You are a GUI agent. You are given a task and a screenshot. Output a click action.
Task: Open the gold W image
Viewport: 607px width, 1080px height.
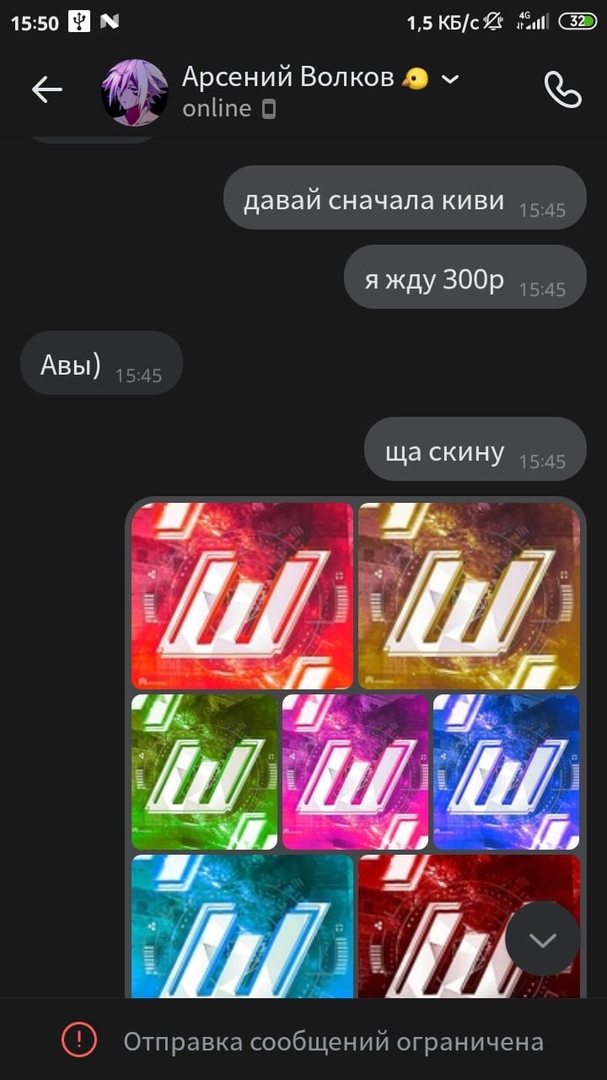(x=469, y=595)
